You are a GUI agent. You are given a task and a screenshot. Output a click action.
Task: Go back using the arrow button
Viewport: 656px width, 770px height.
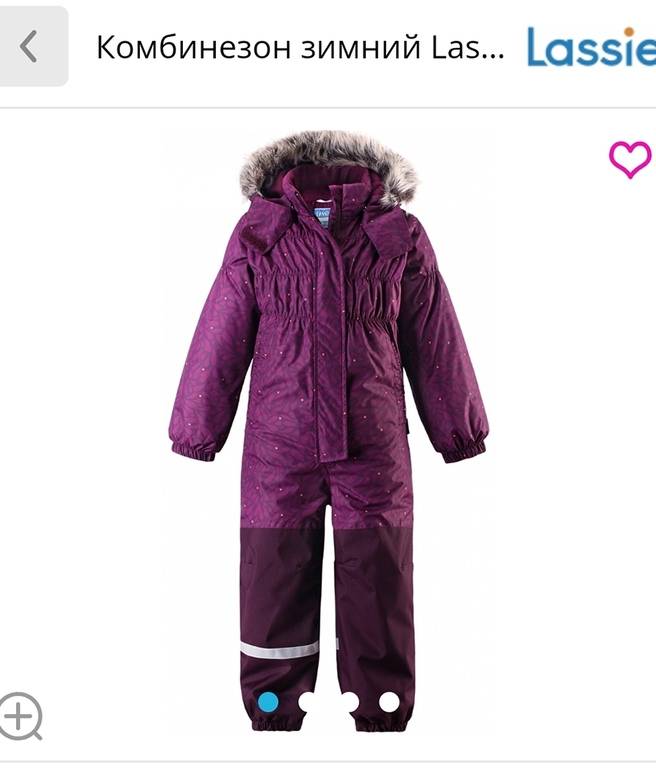pyautogui.click(x=33, y=47)
